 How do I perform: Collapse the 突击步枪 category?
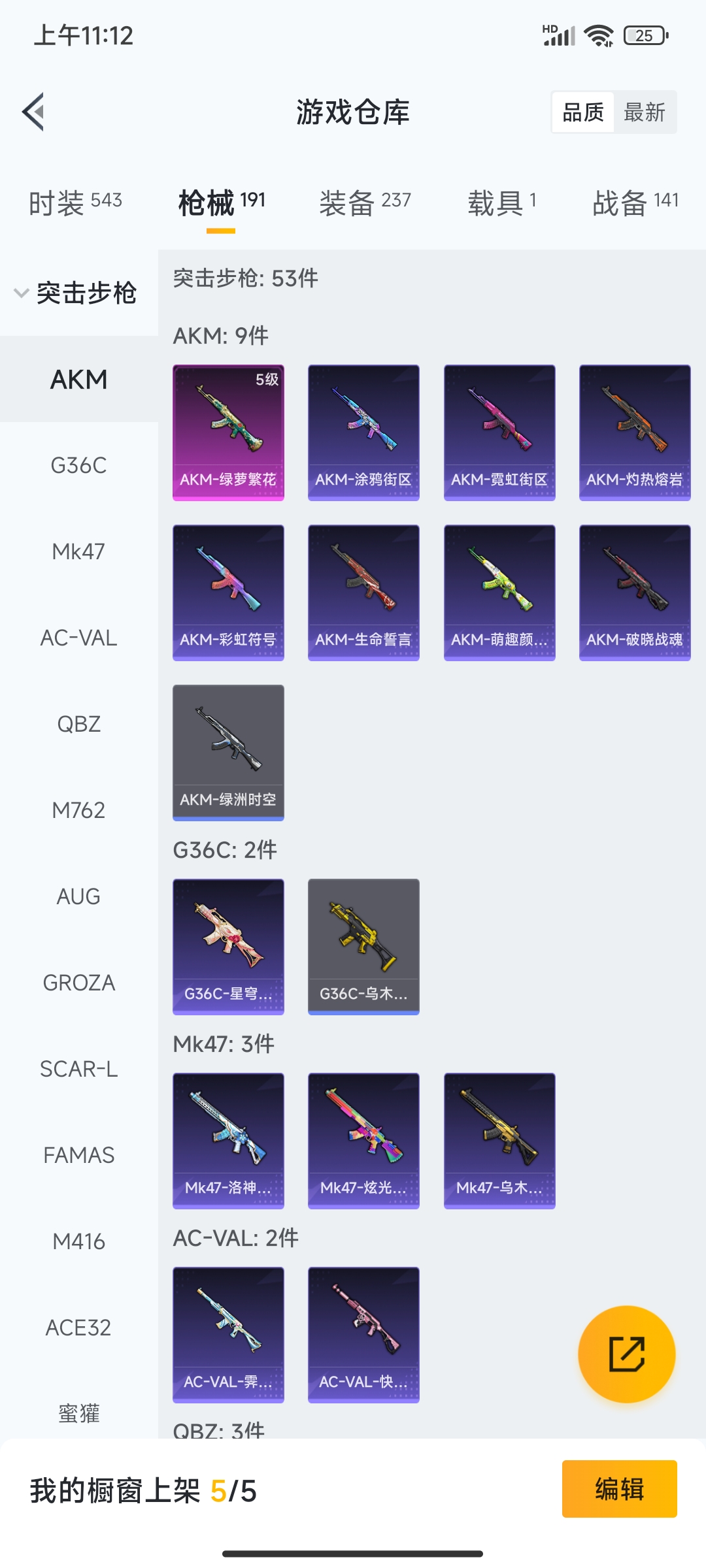tap(75, 293)
